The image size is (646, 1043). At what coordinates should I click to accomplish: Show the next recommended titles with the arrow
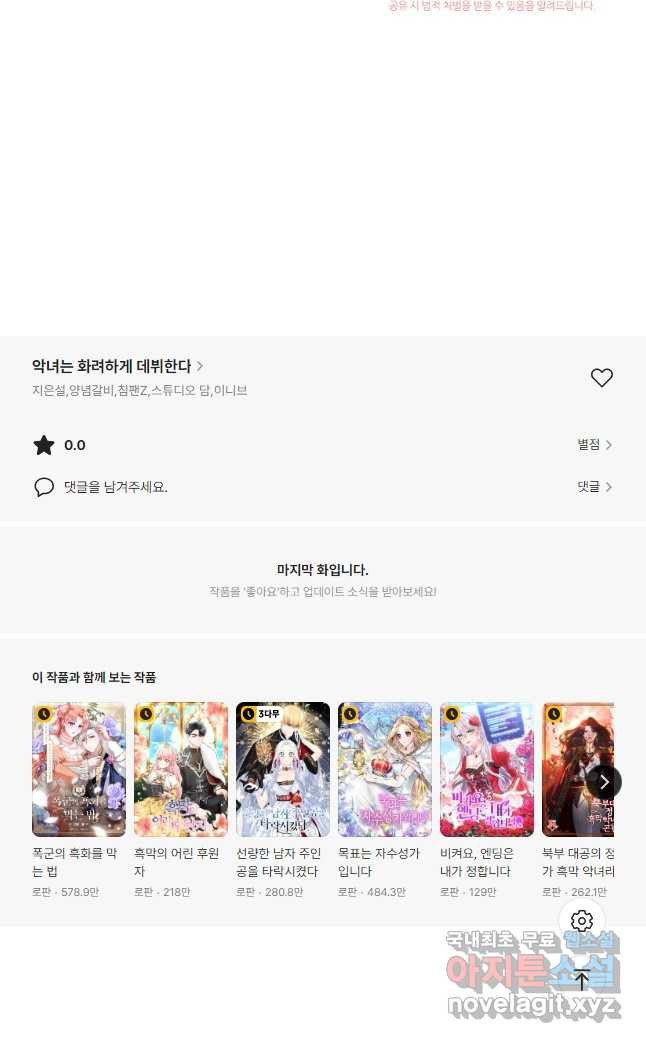pos(604,782)
